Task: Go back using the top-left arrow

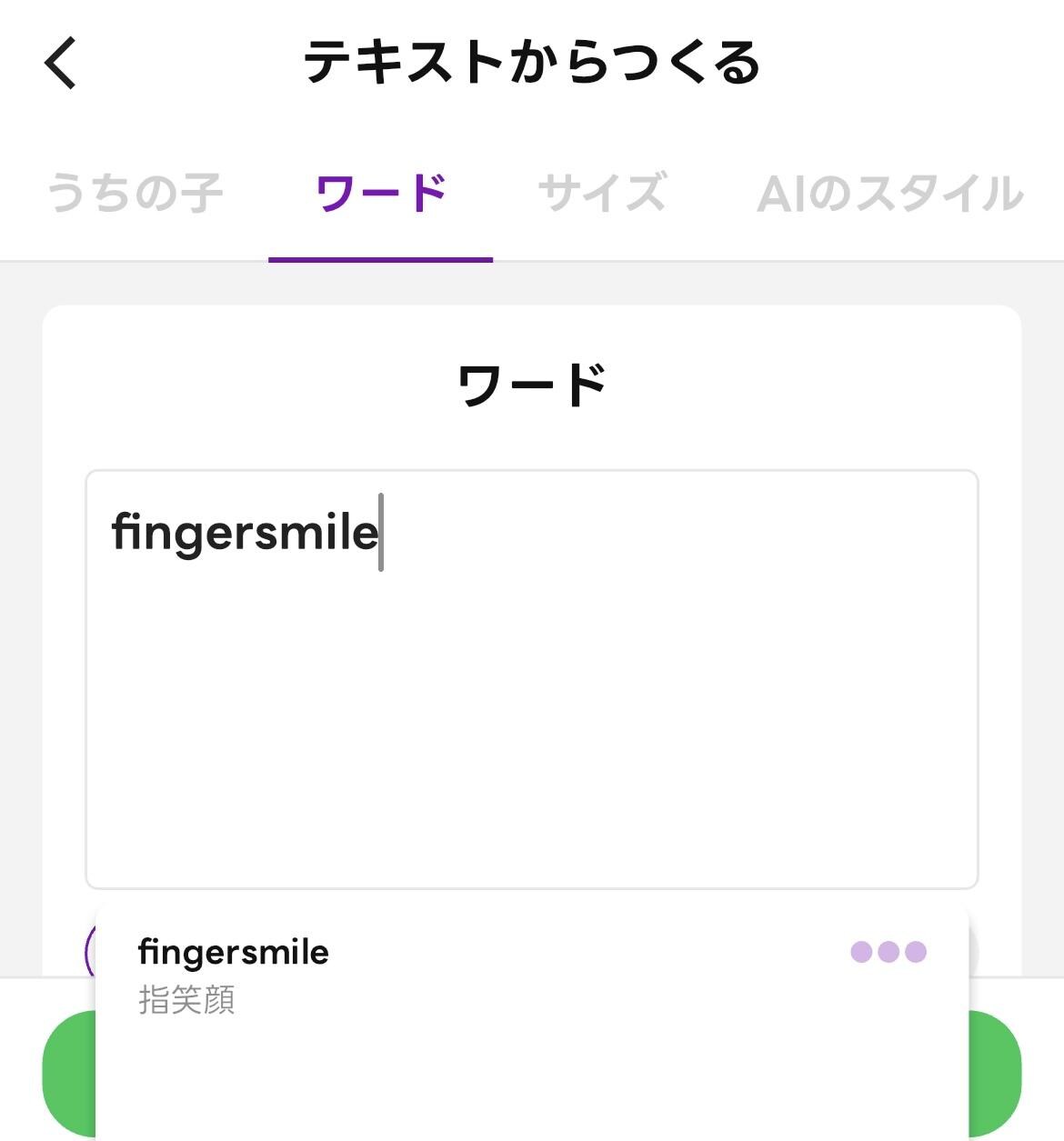Action: [x=61, y=64]
